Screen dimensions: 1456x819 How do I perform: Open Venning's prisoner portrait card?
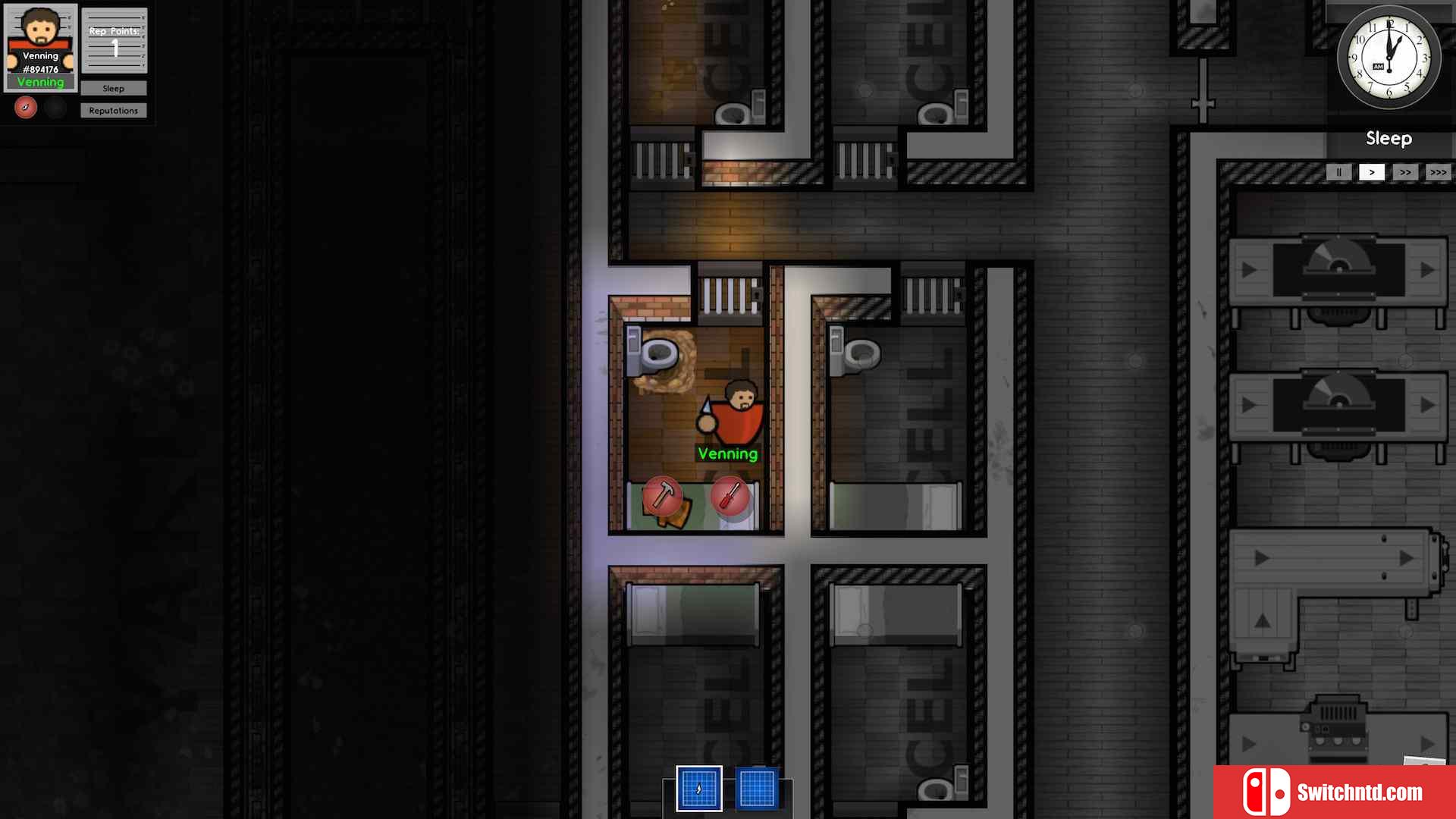(41, 48)
